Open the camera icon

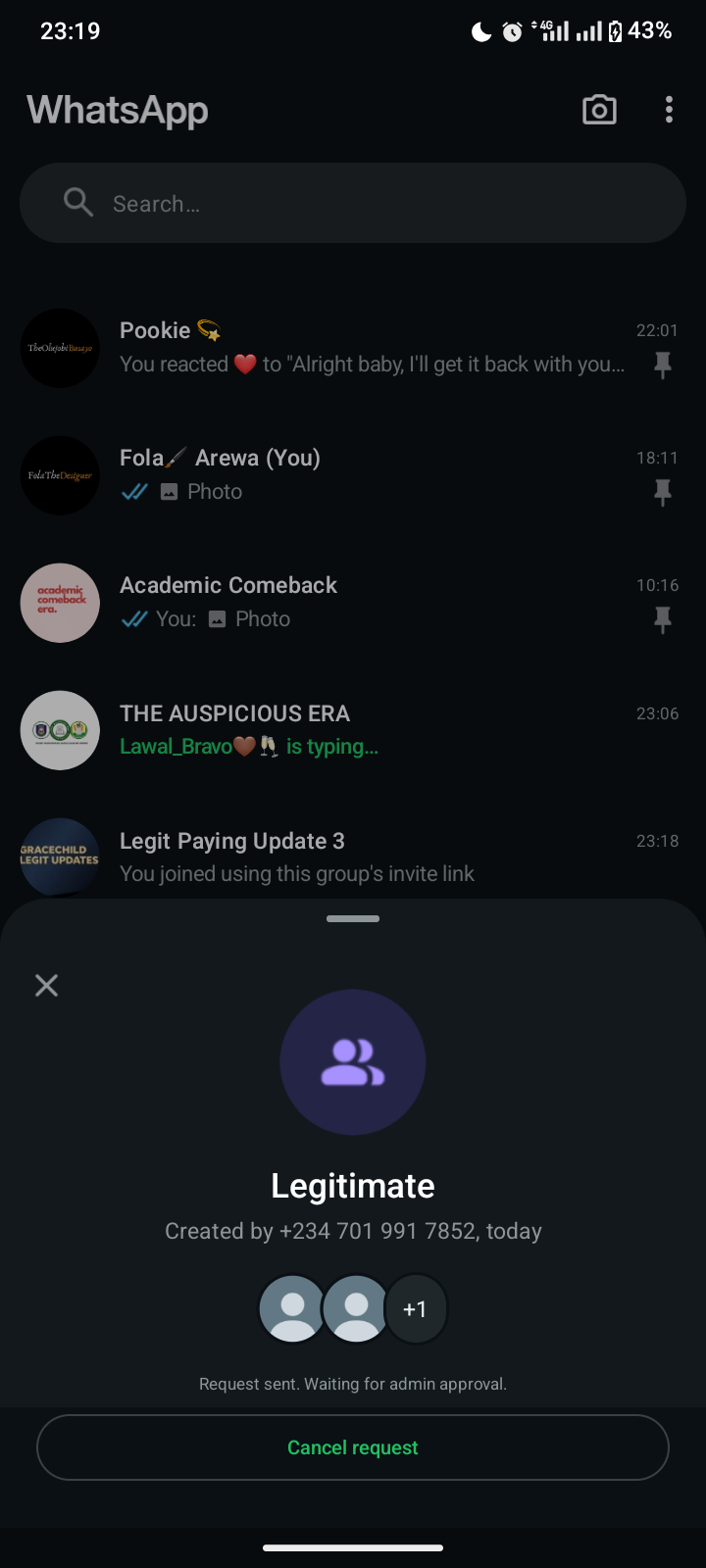click(599, 110)
